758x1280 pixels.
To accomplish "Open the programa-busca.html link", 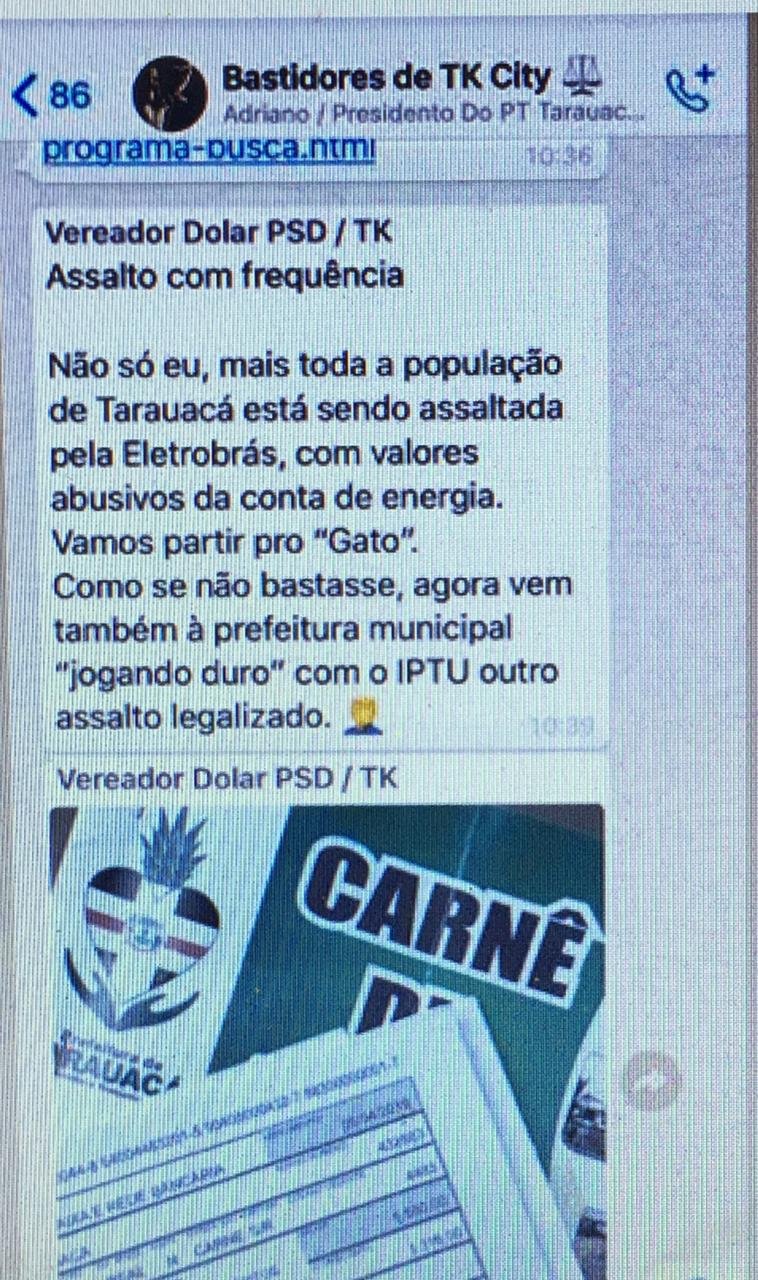I will click(210, 151).
